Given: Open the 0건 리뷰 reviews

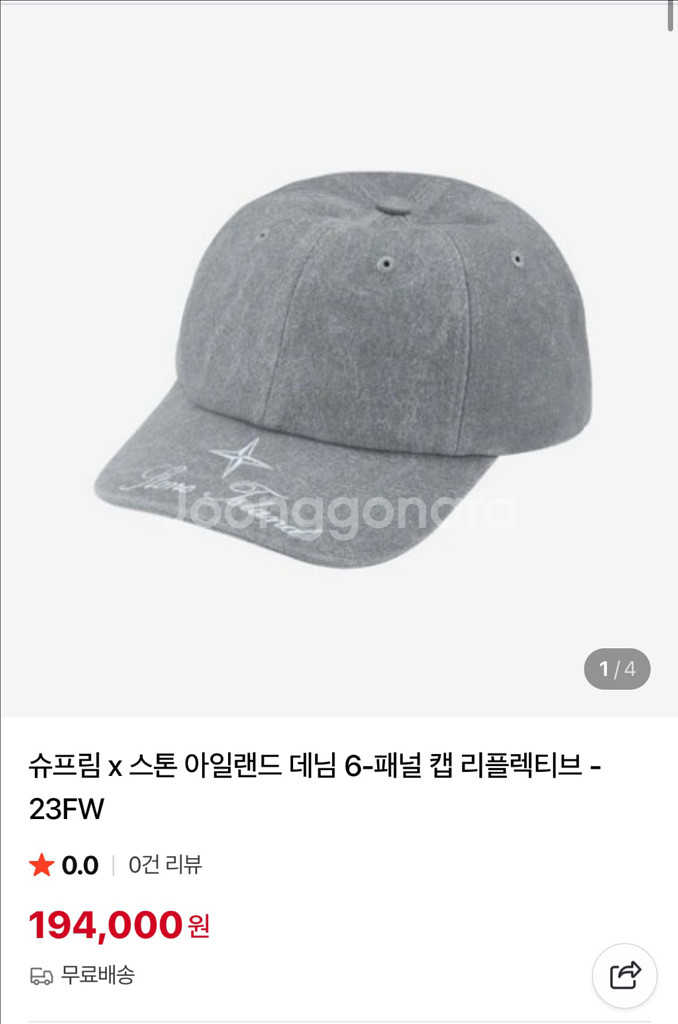Looking at the screenshot, I should tap(165, 865).
